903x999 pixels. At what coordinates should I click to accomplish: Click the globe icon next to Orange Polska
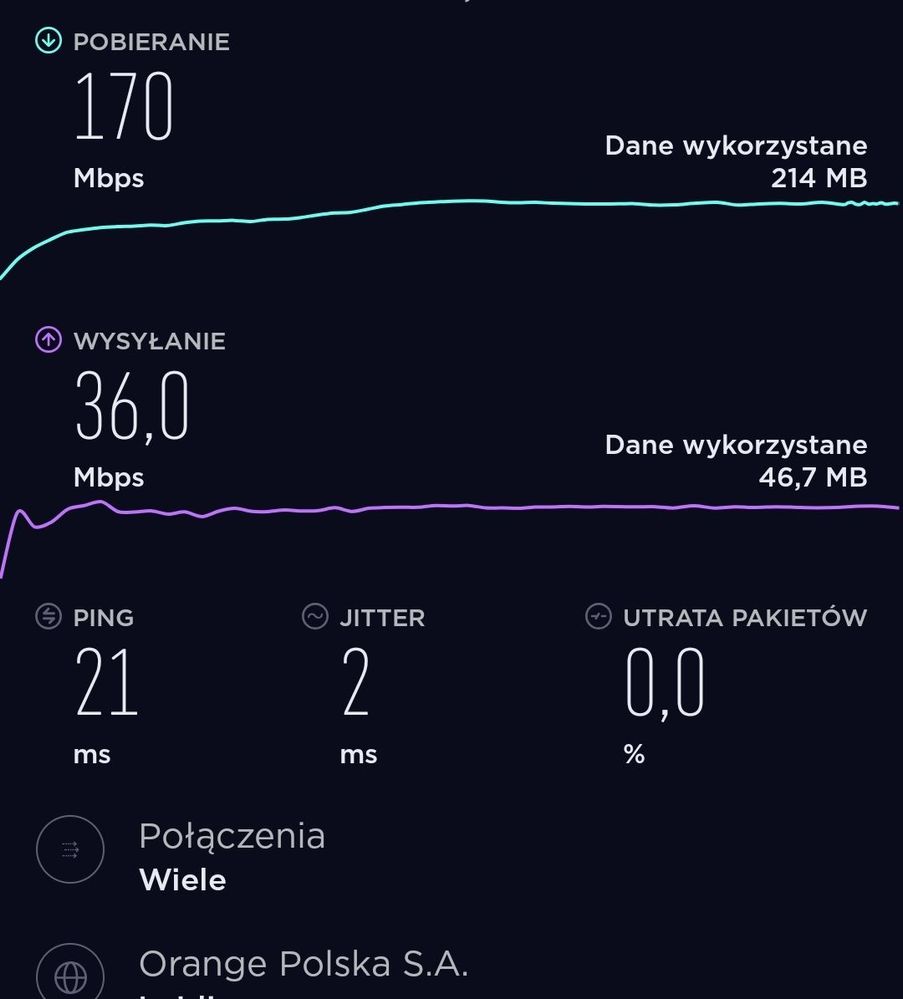(x=69, y=970)
